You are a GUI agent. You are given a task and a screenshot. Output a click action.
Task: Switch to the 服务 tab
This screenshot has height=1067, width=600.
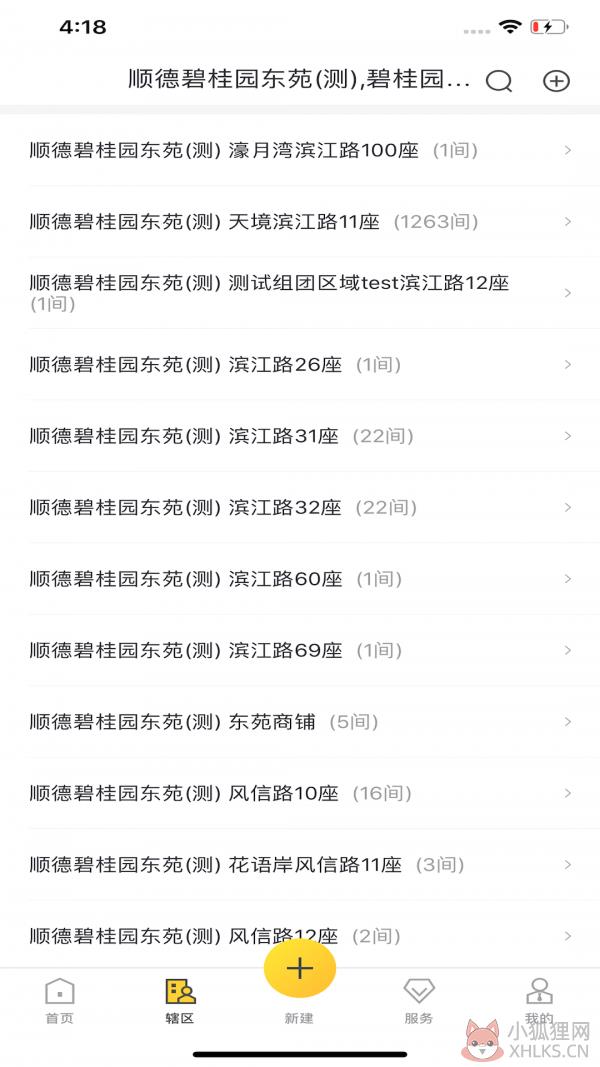(419, 1002)
